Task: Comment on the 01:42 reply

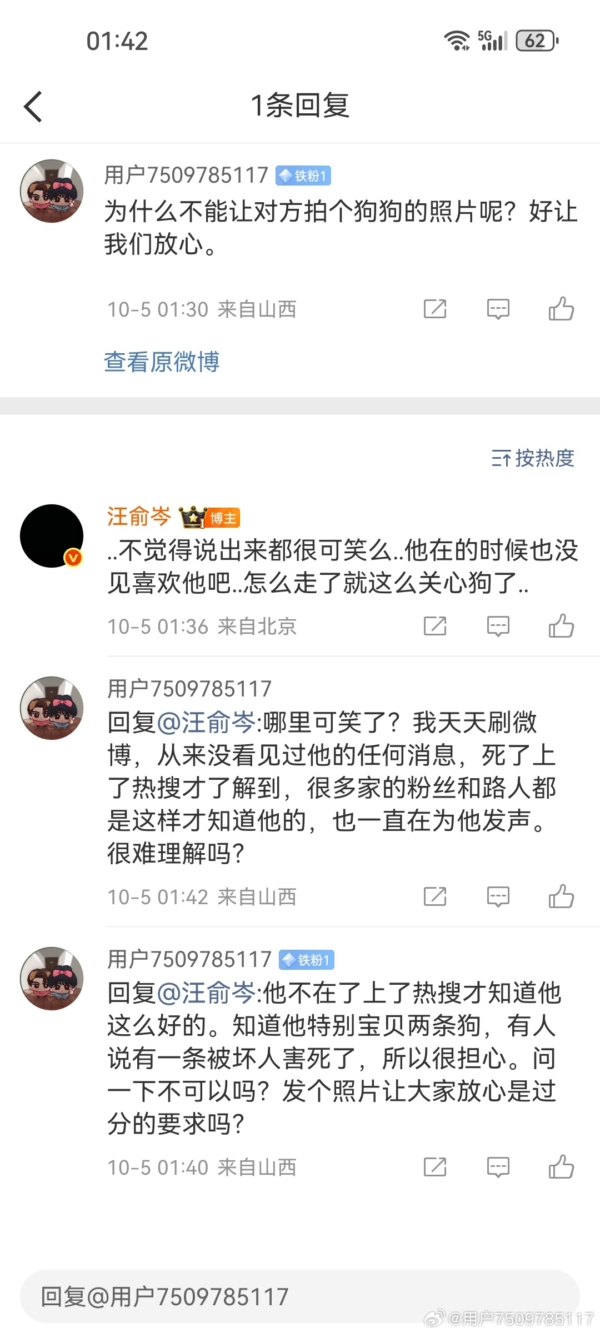Action: (x=498, y=896)
